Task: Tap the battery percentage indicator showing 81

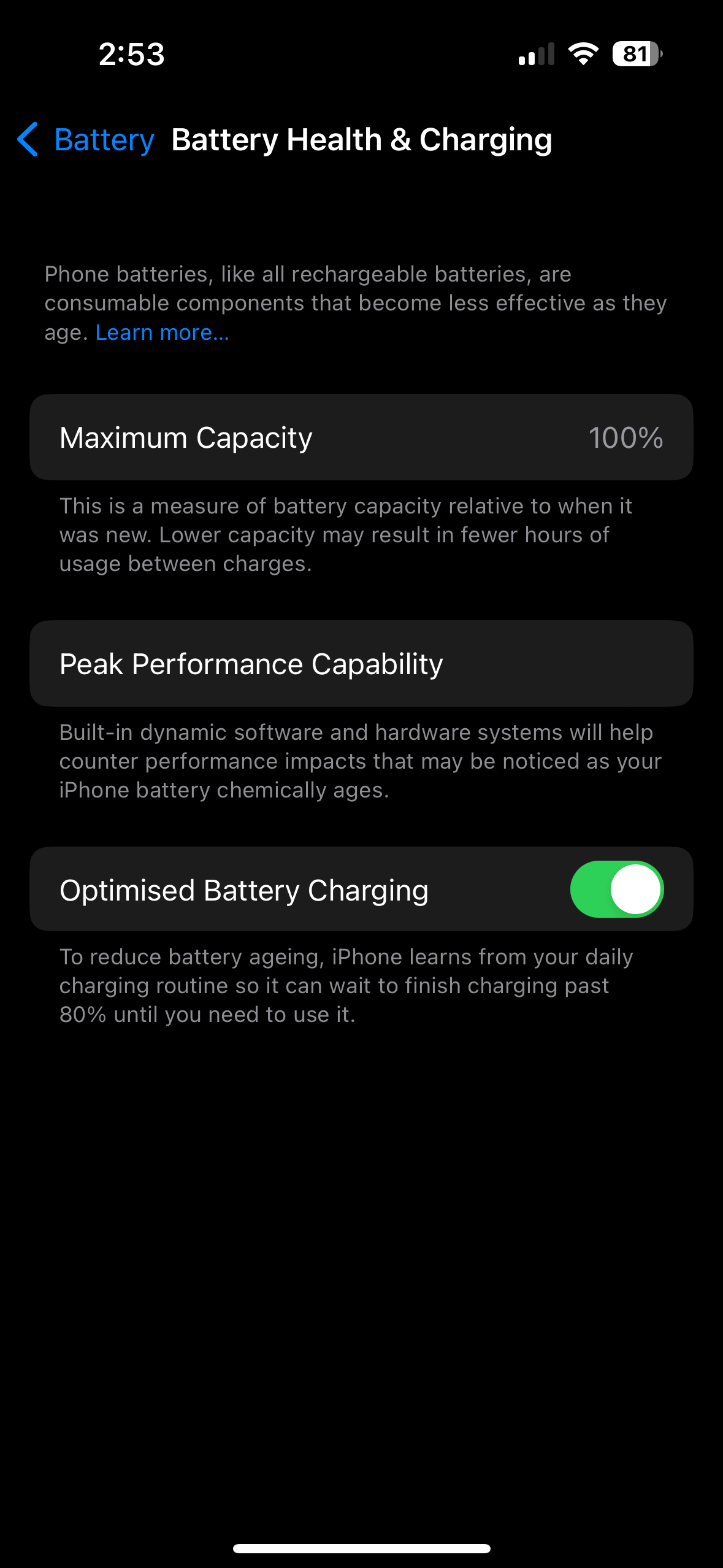Action: point(635,55)
